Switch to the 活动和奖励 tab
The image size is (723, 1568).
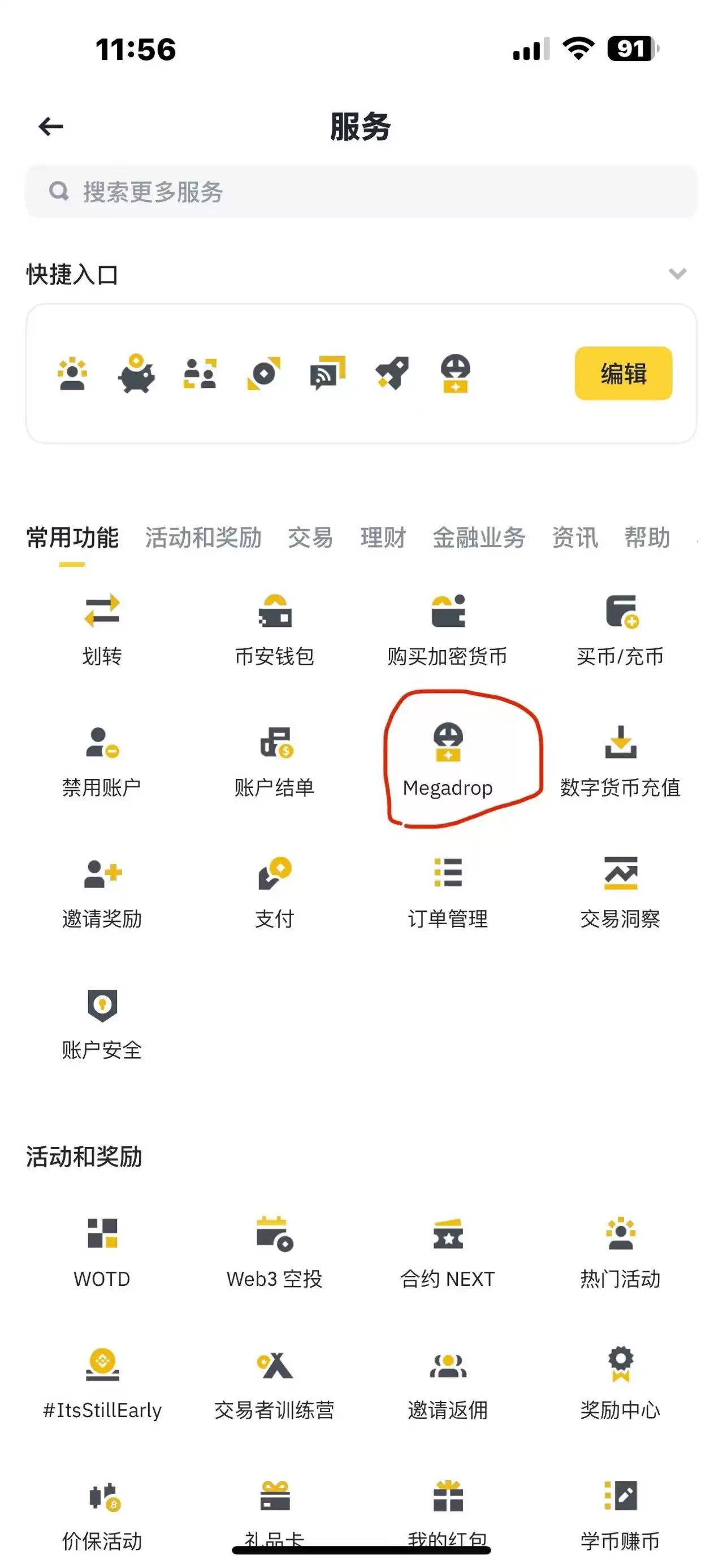pyautogui.click(x=204, y=538)
